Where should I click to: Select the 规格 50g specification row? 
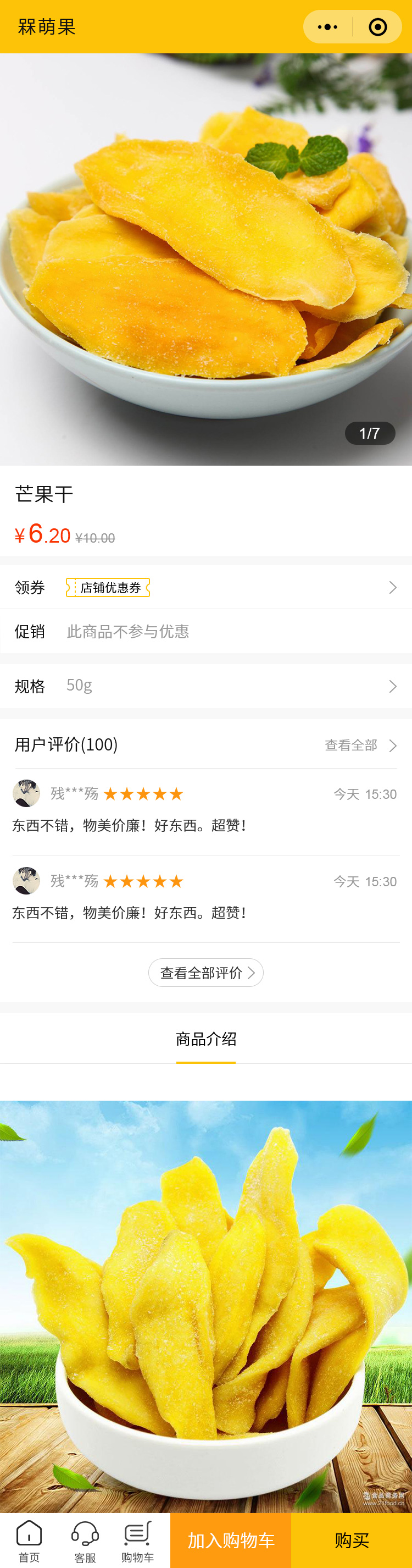point(205,686)
